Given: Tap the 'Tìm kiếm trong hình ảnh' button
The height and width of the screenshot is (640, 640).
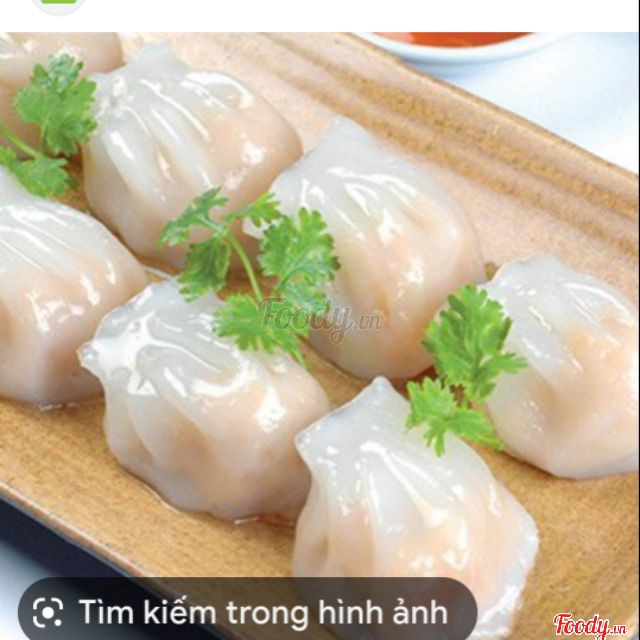Looking at the screenshot, I should (247, 611).
